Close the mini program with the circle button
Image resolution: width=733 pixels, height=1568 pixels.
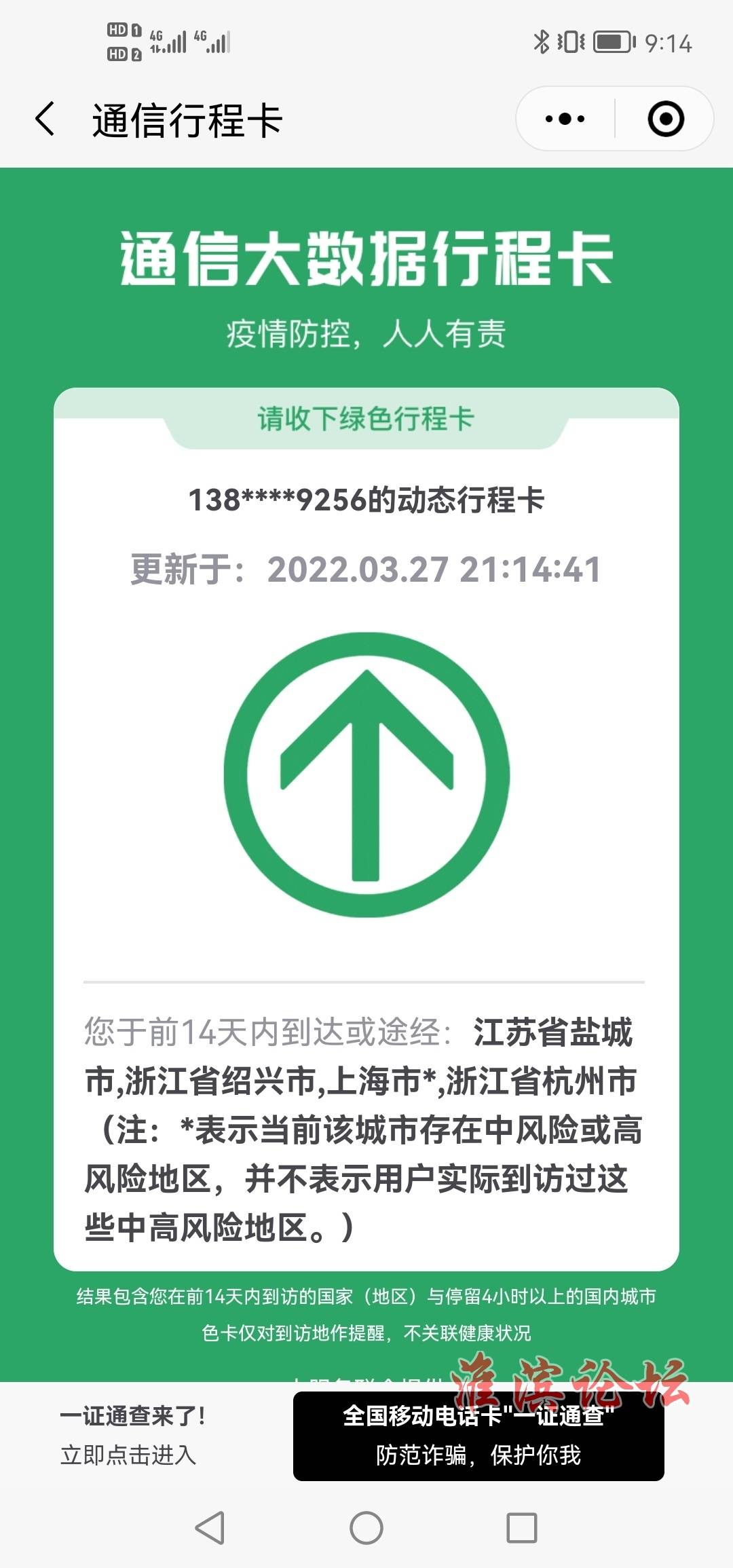click(x=665, y=119)
